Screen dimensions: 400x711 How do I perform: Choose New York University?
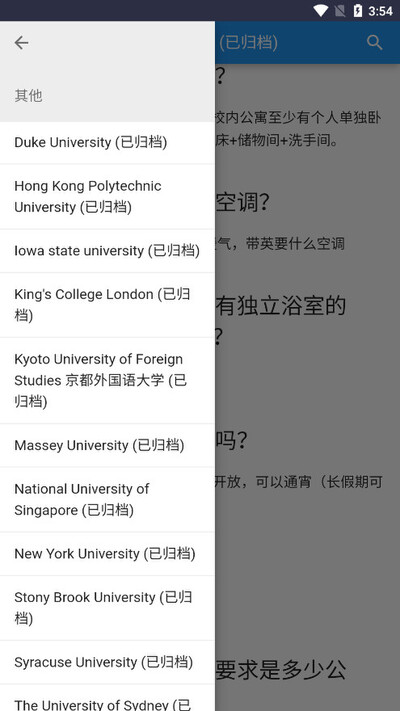pyautogui.click(x=107, y=554)
